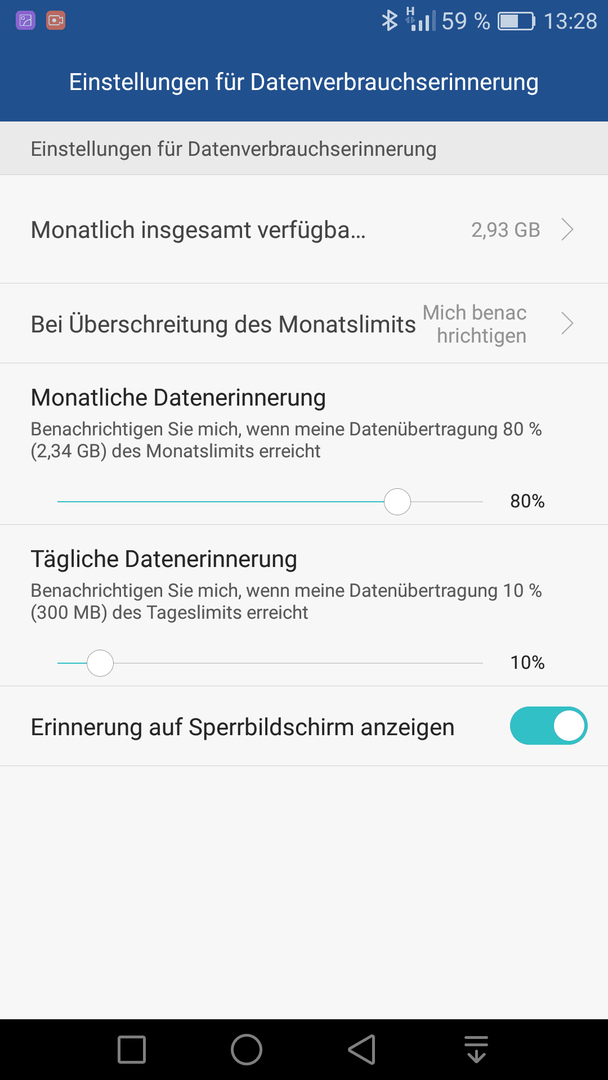Tap the Monatliche Datenerinnerung slider track
The image size is (608, 1080).
270,502
